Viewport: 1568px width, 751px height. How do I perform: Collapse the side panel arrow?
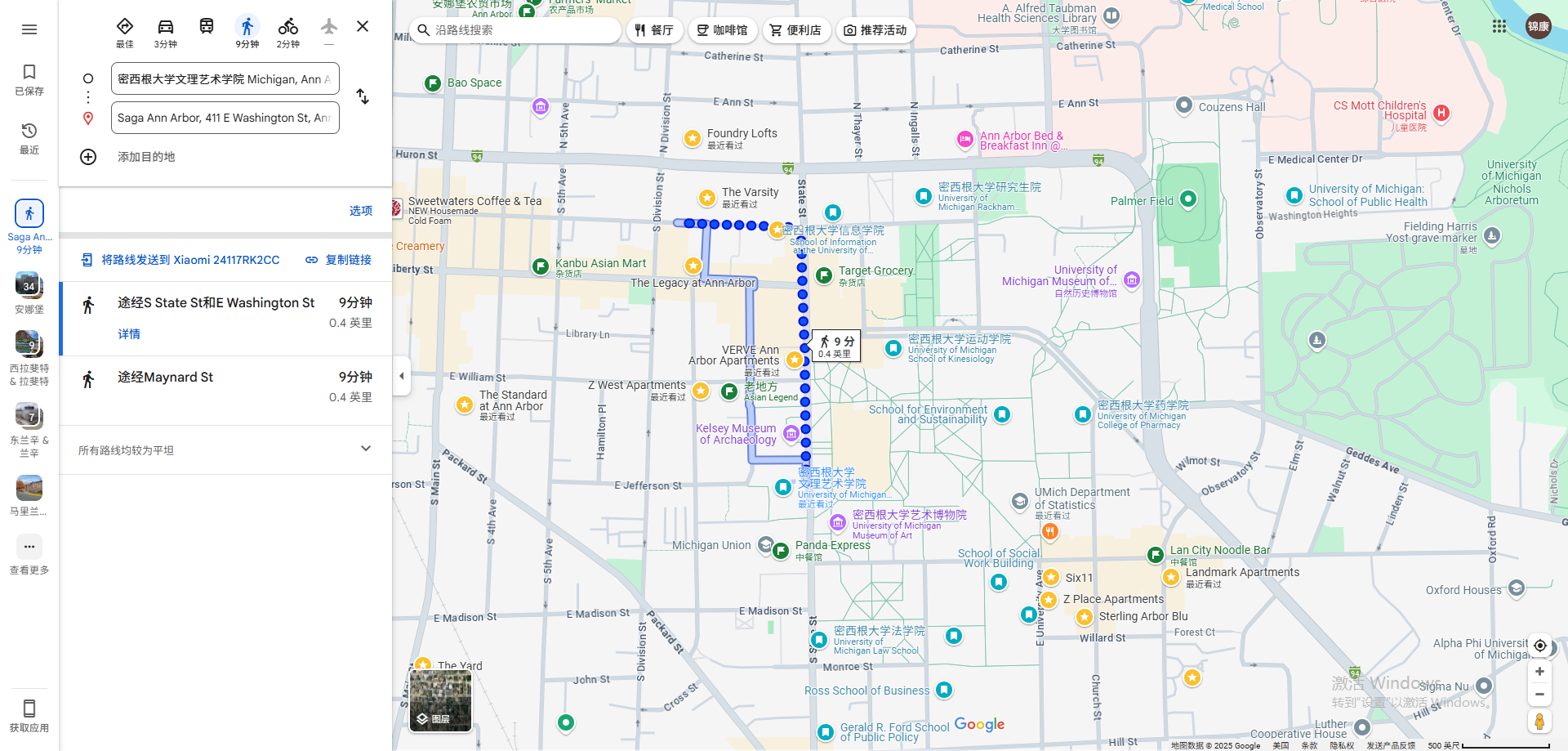pos(401,376)
